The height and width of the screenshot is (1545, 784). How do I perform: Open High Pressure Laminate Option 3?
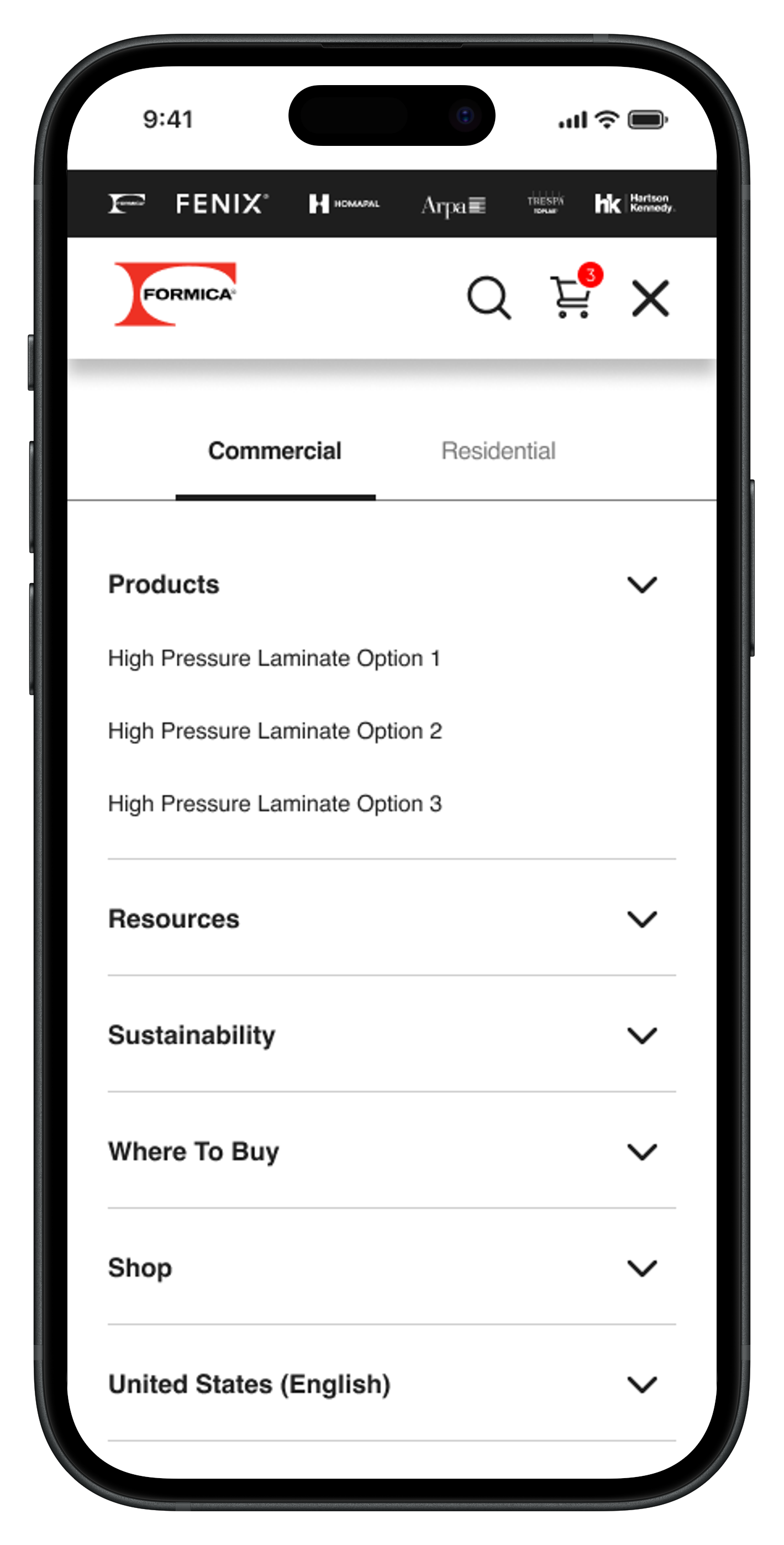tap(275, 803)
